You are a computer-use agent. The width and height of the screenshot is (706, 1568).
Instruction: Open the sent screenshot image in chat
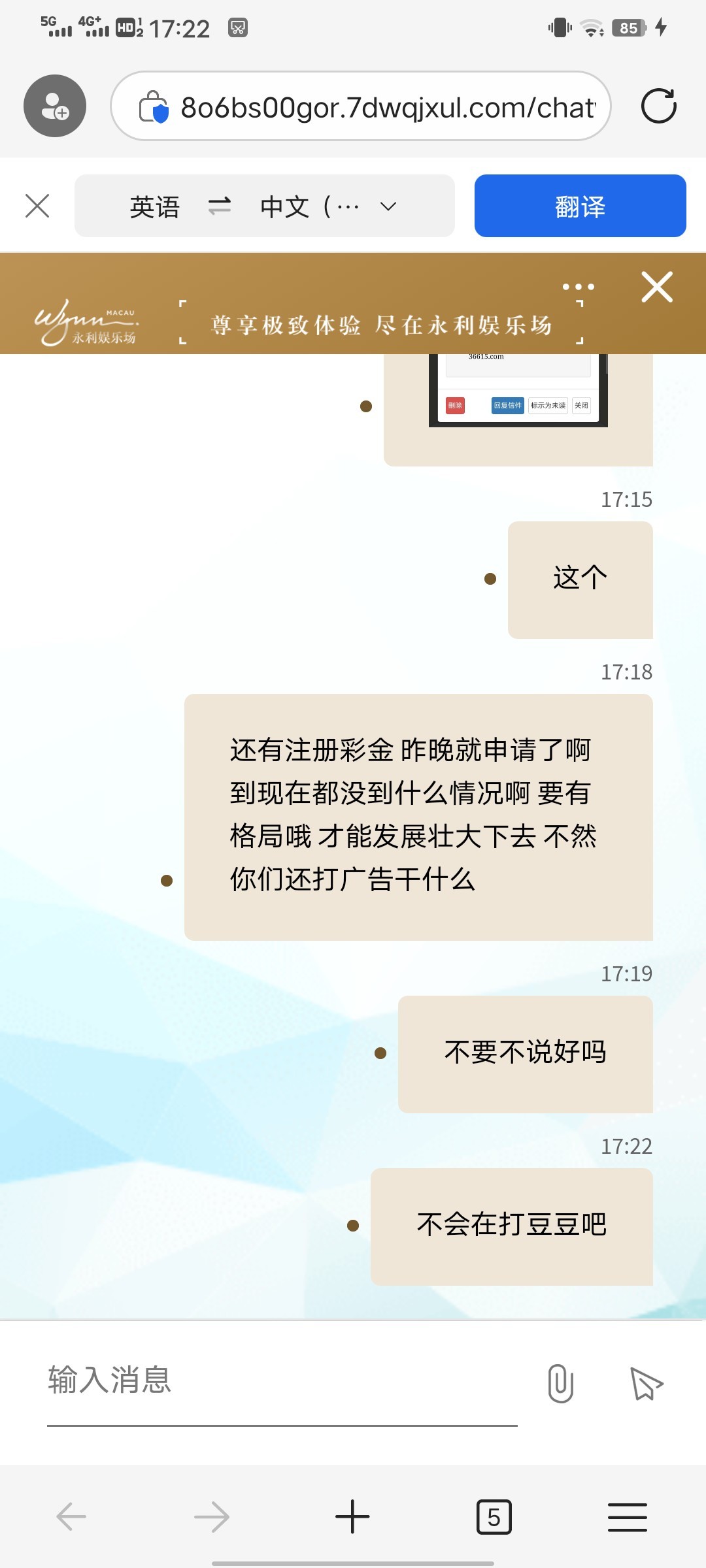pos(518,391)
